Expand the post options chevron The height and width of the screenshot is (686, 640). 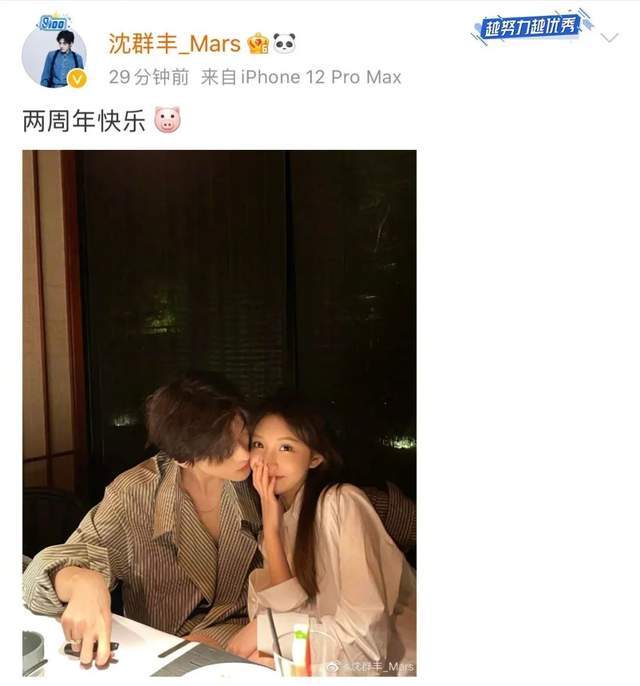pyautogui.click(x=609, y=37)
